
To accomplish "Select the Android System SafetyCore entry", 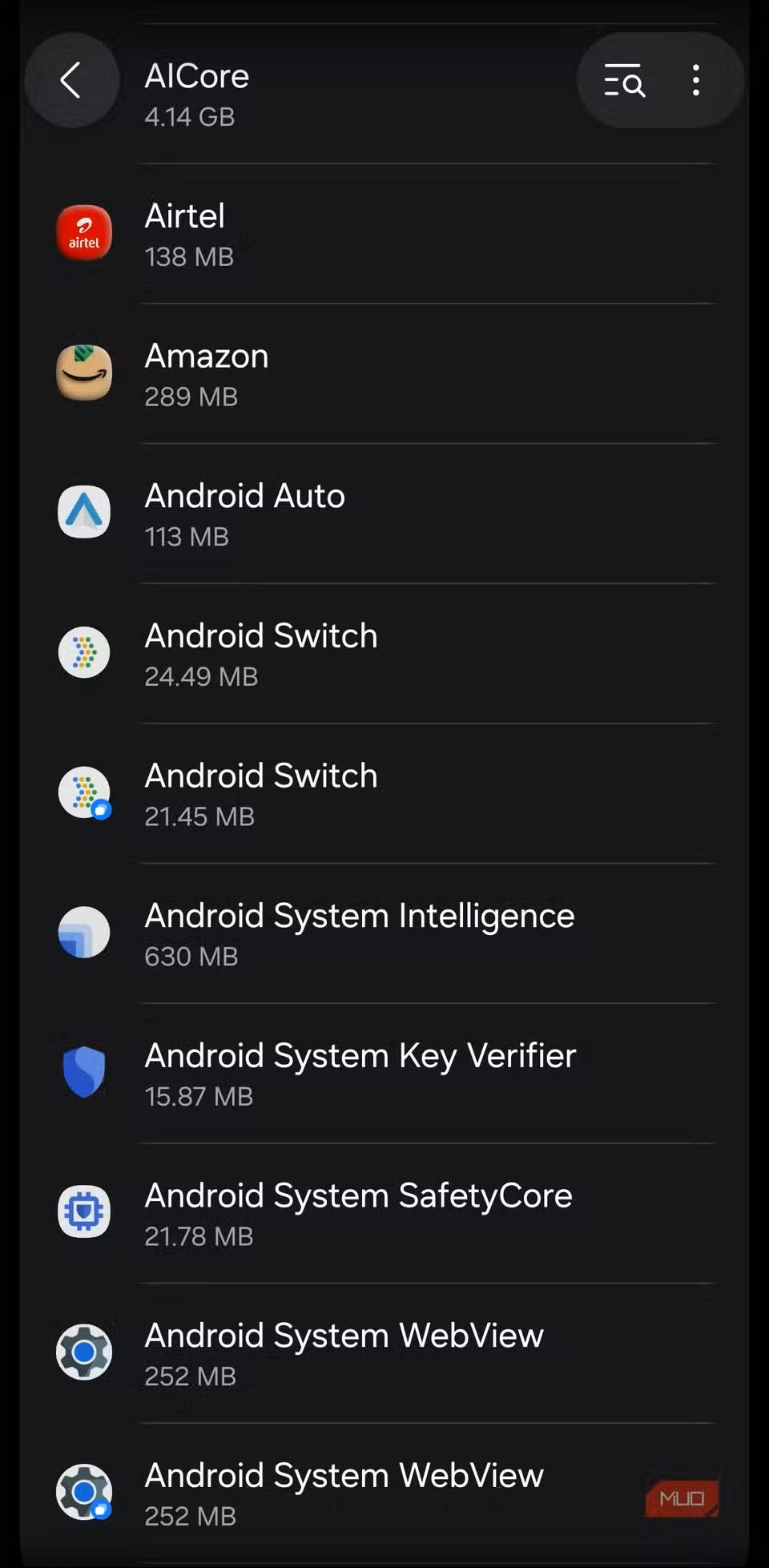I will point(360,1211).
